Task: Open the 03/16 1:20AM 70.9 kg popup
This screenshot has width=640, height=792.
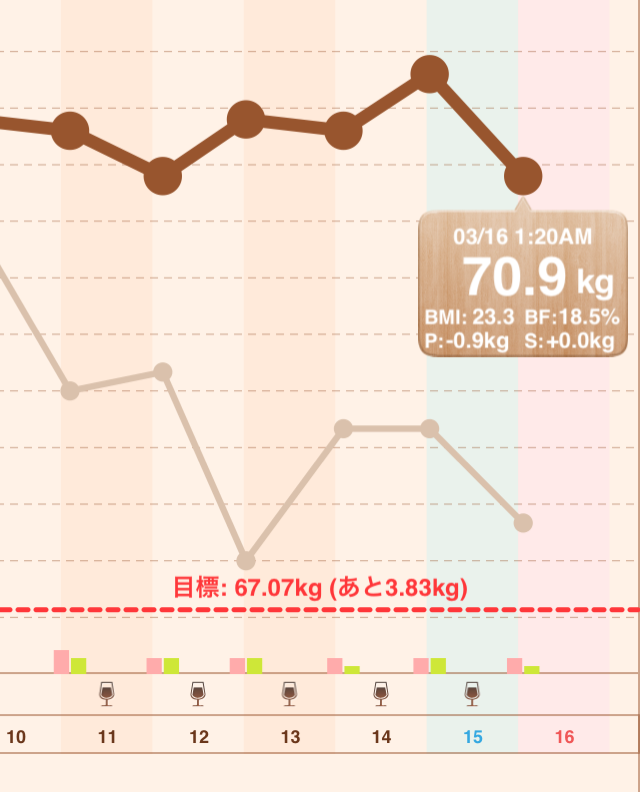Action: click(x=522, y=283)
